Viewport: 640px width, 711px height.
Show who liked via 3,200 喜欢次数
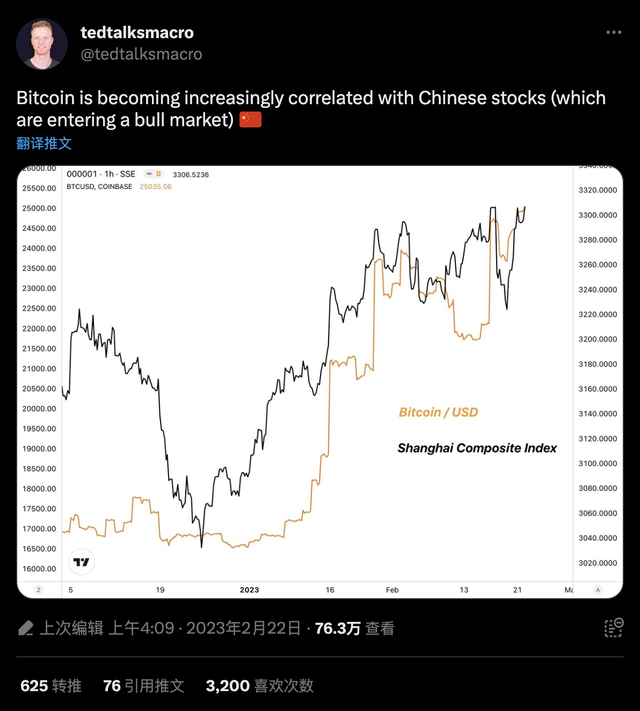[x=259, y=686]
